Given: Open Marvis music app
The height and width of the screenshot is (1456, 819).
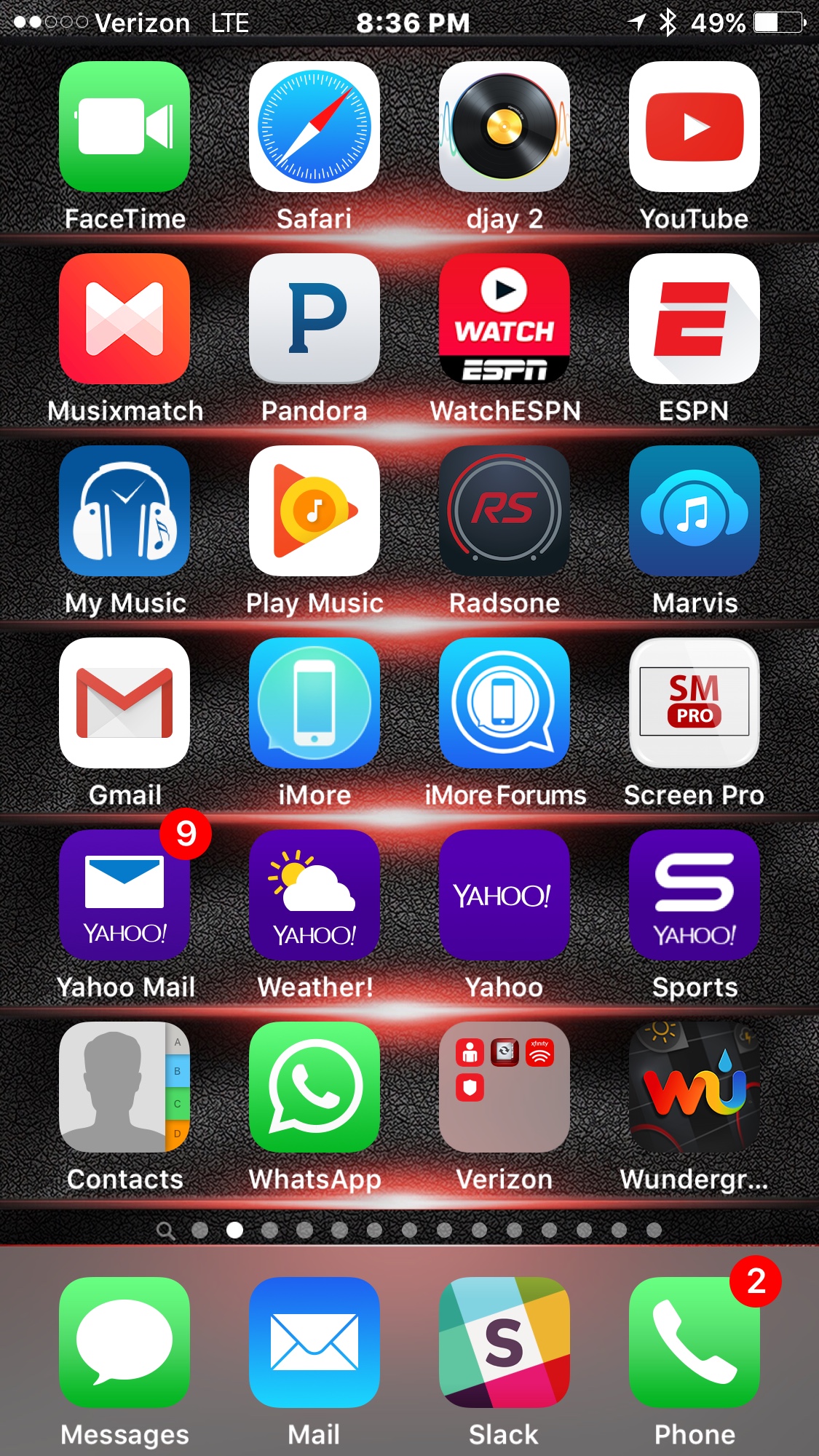Looking at the screenshot, I should point(695,511).
